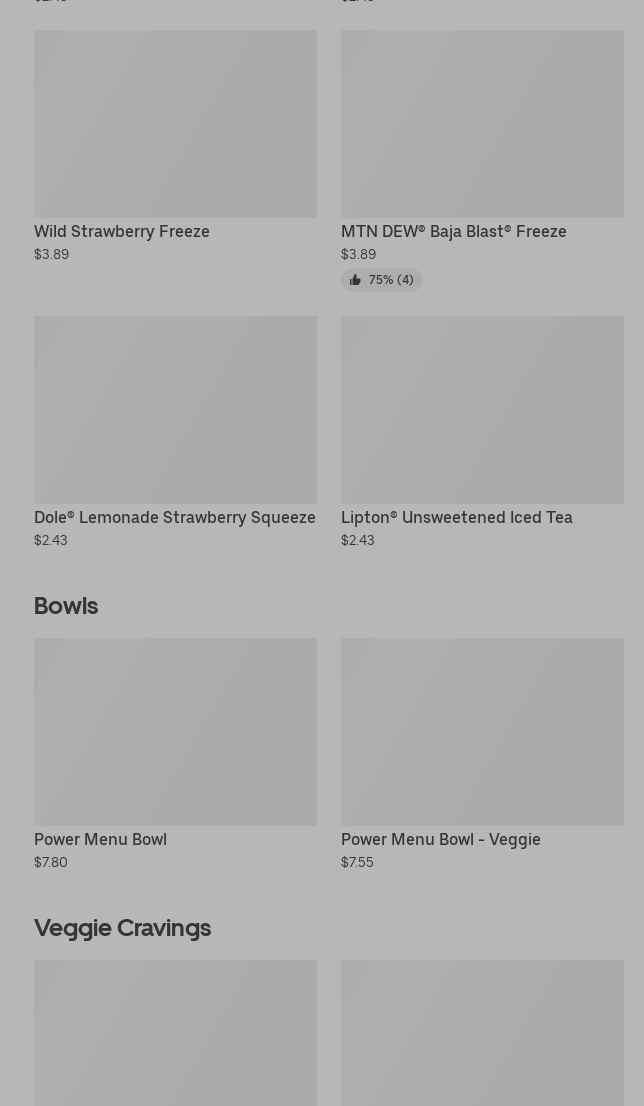The width and height of the screenshot is (644, 1106).
Task: View the Power Menu Bowl
Action: pyautogui.click(x=175, y=732)
